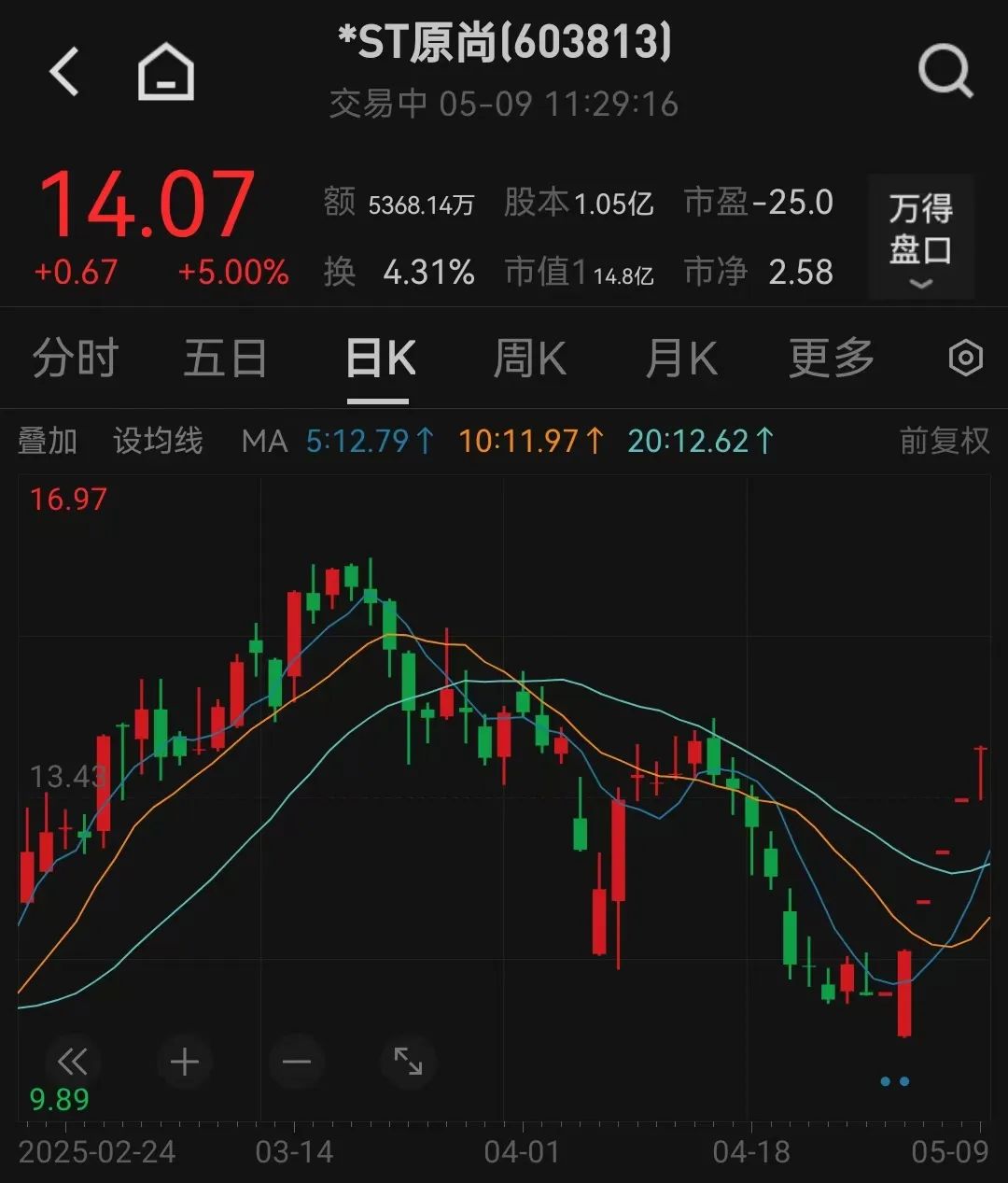
Task: Open the 更多 chart periods
Action: 831,359
